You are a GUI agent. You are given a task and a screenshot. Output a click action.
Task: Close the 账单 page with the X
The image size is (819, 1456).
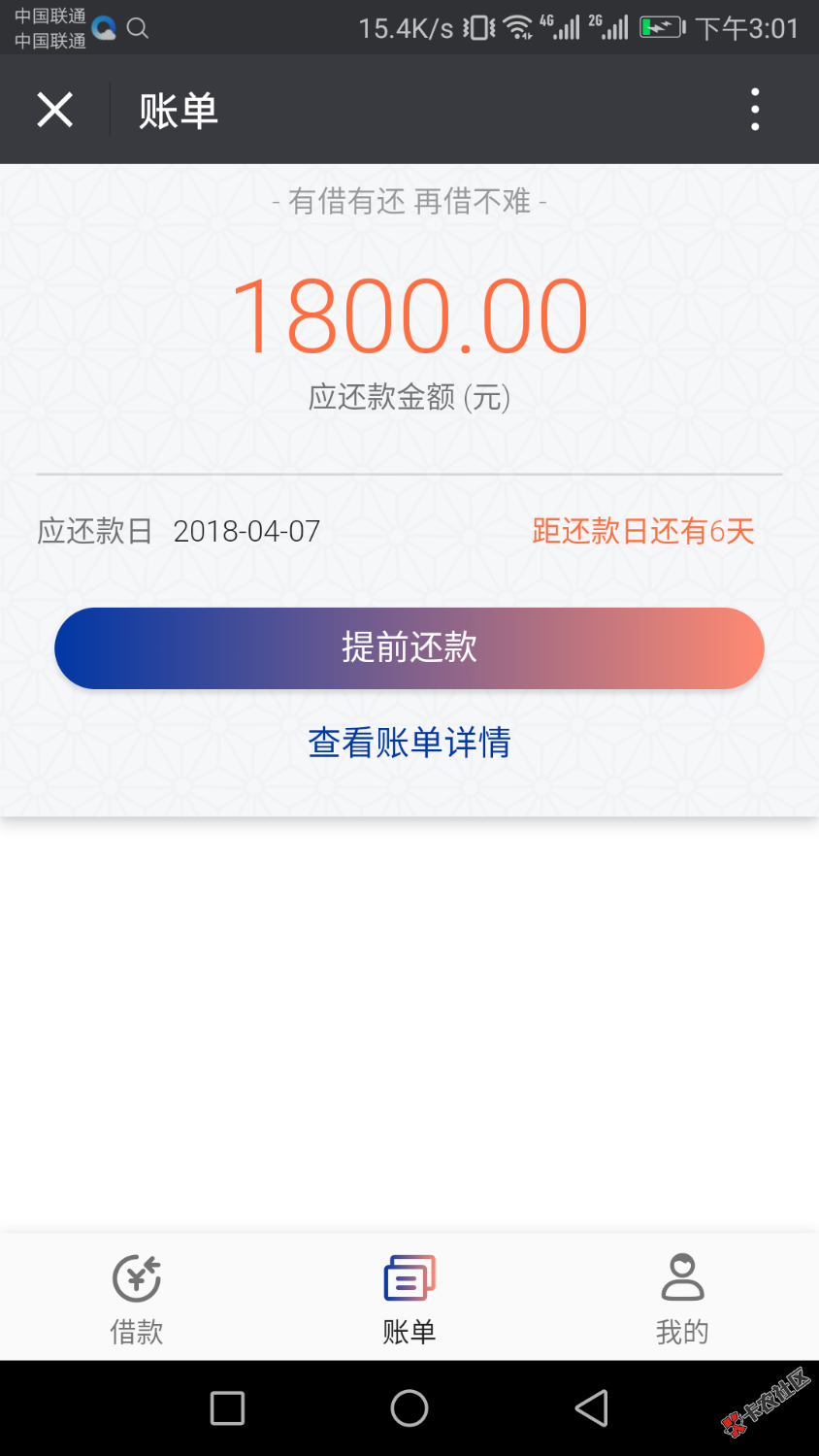(55, 110)
